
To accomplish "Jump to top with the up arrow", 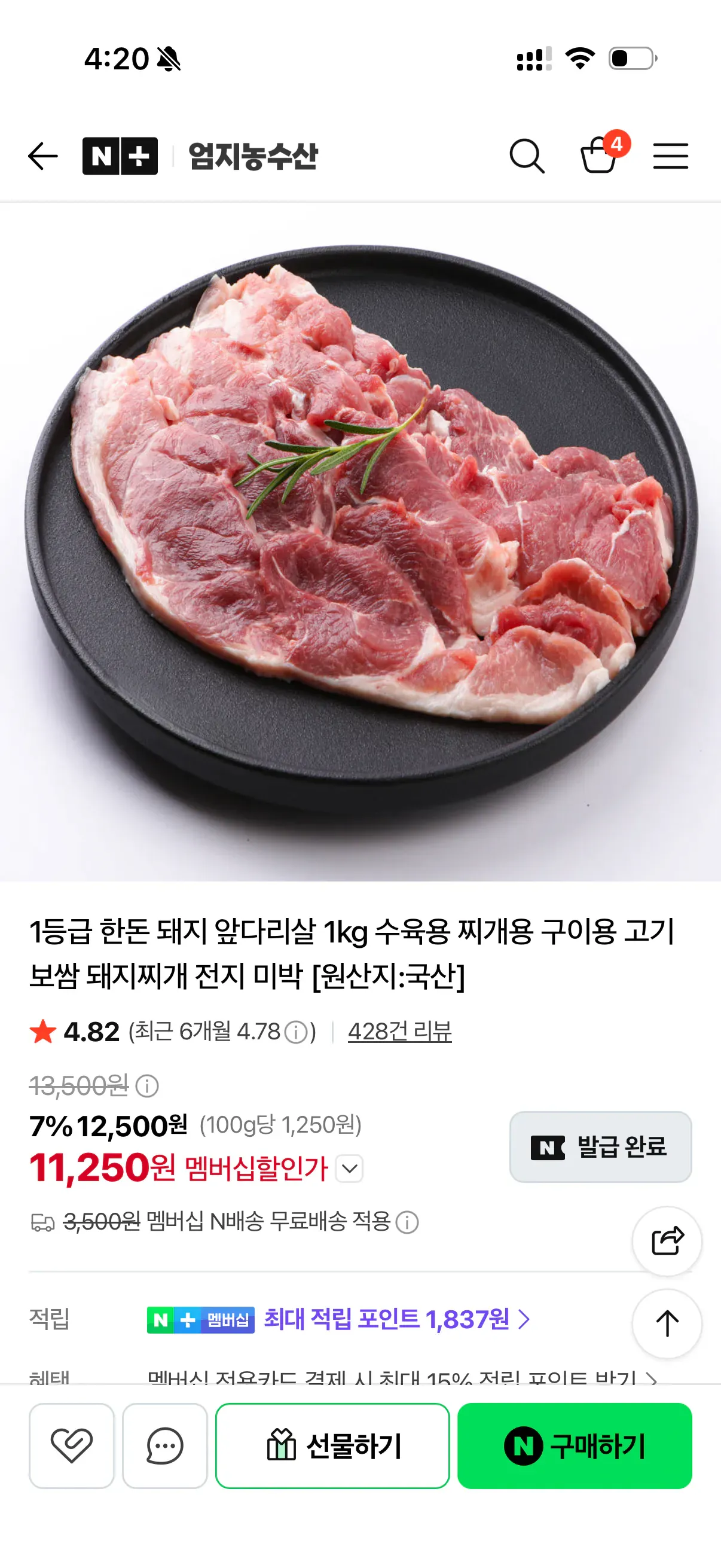I will point(667,1323).
